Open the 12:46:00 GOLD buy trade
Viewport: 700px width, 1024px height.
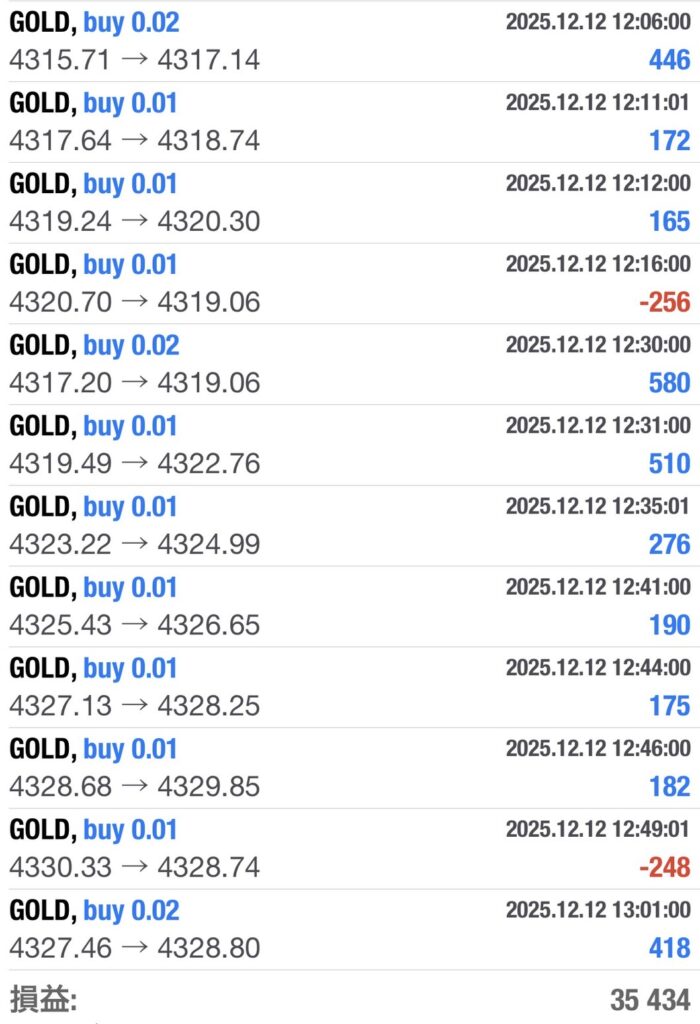coord(350,768)
